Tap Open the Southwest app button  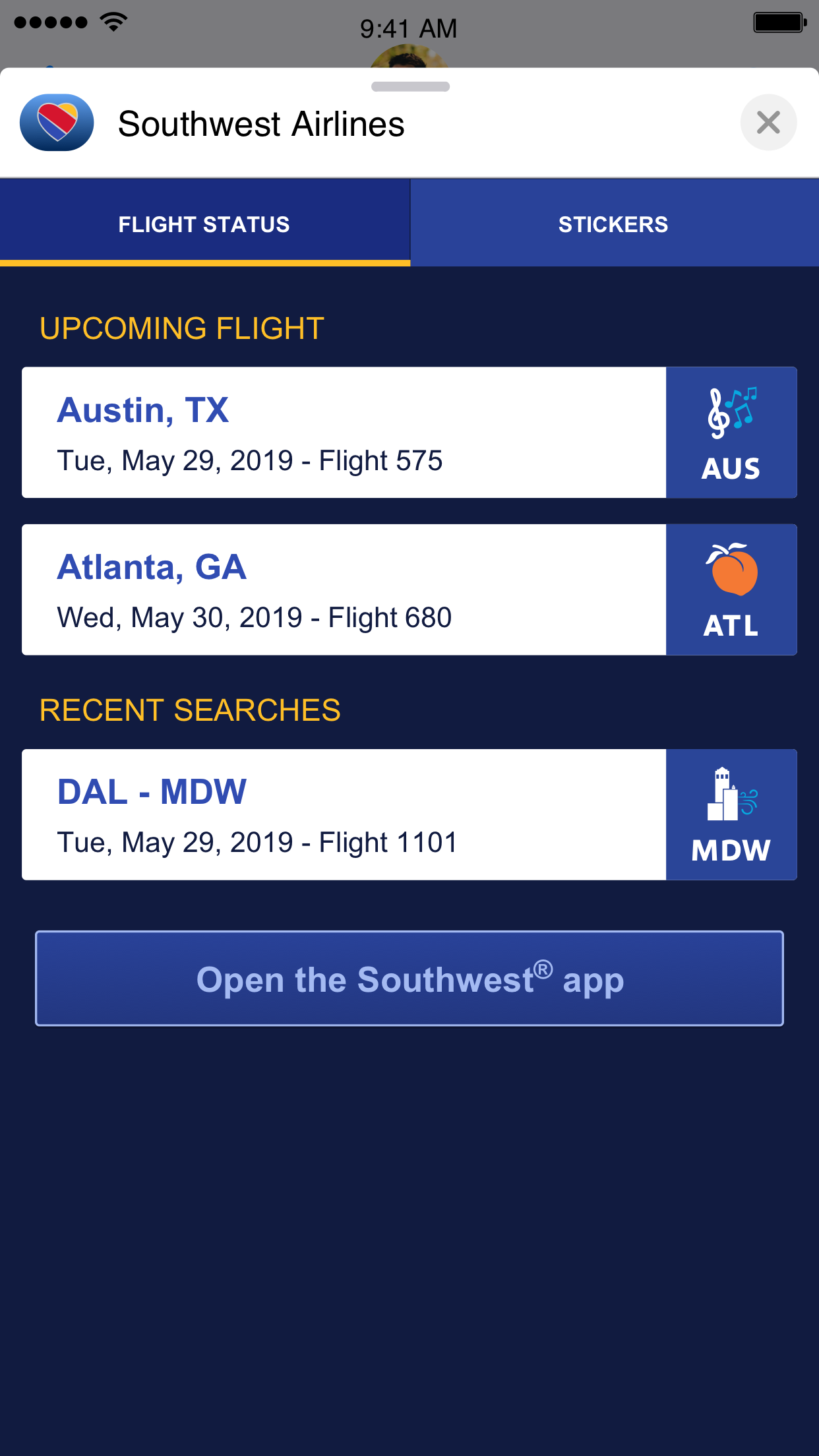click(409, 979)
